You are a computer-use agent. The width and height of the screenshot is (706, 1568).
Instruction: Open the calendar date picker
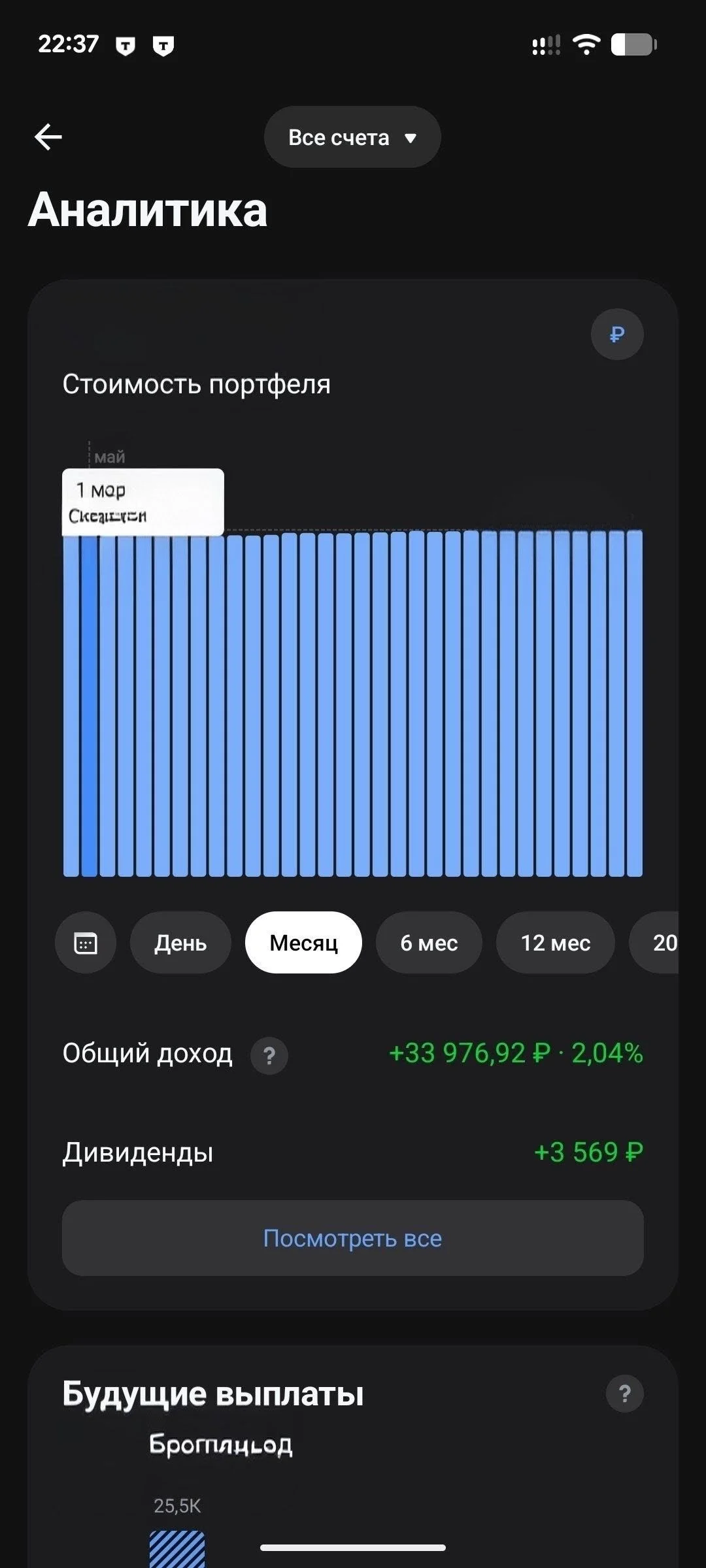coord(86,943)
